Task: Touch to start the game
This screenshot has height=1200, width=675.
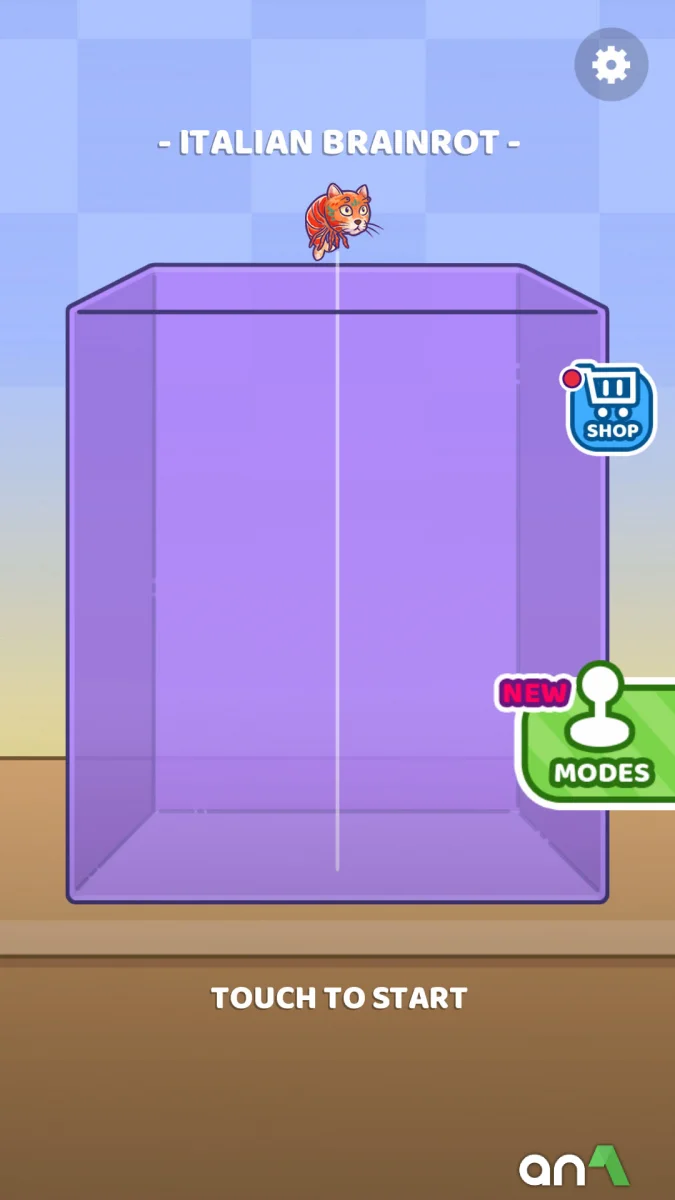Action: click(338, 997)
